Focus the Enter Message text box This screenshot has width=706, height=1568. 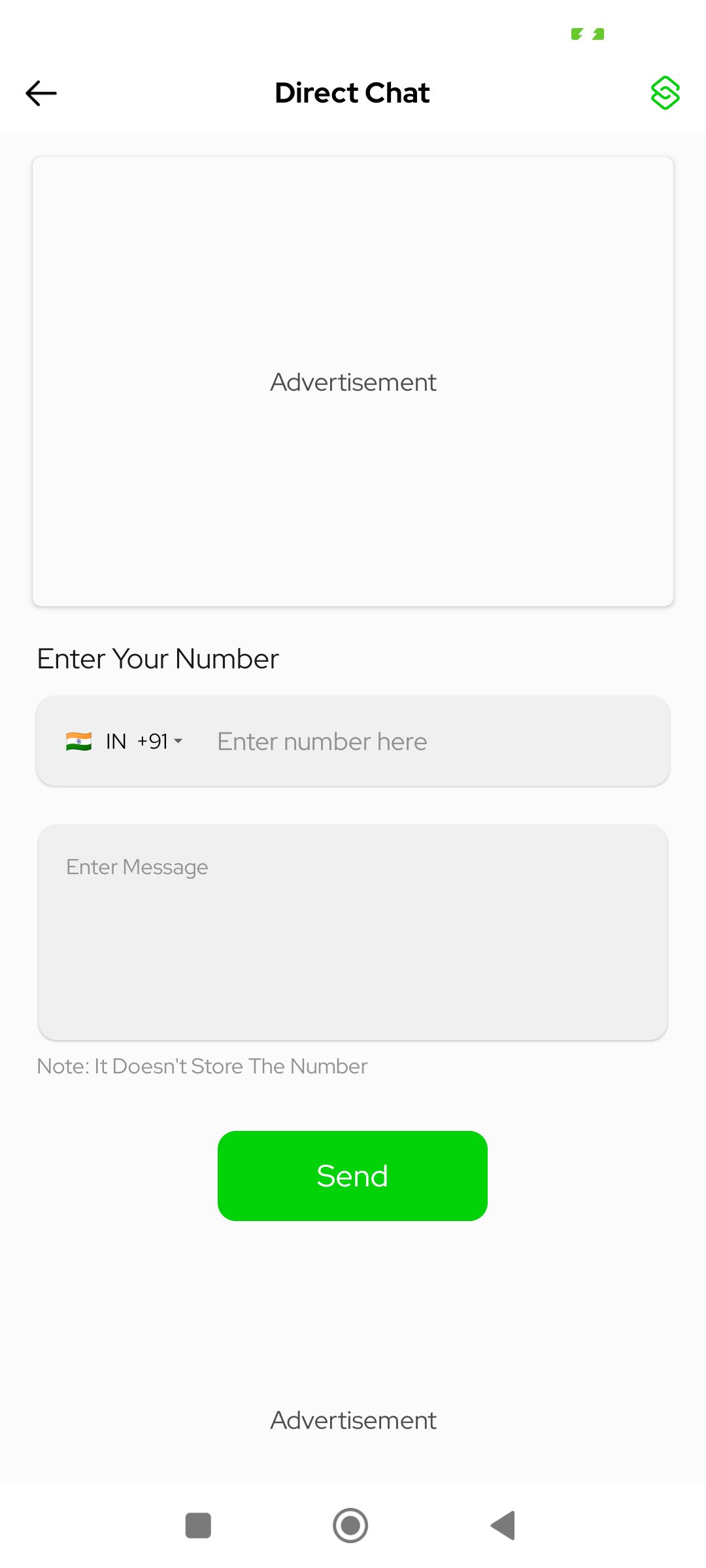[x=353, y=932]
